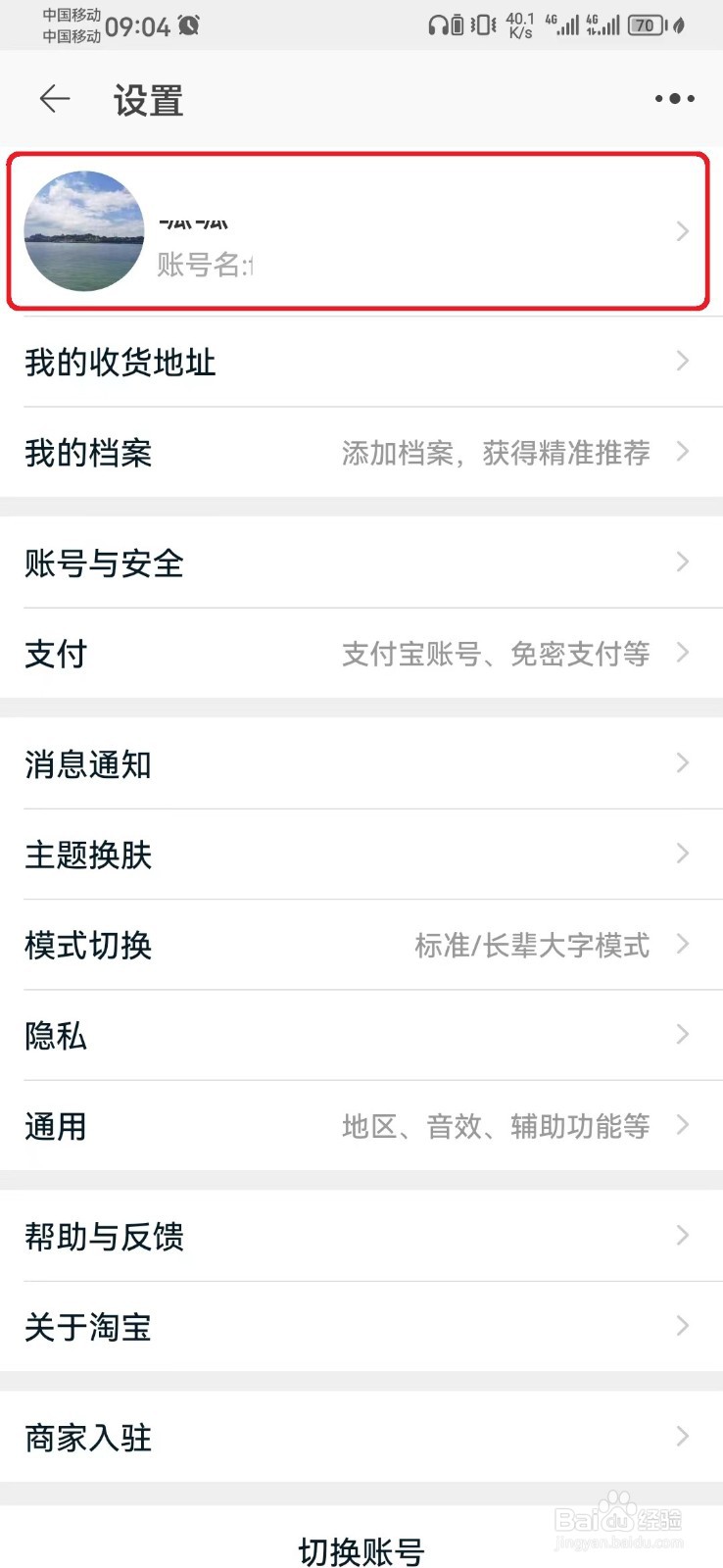Expand the 关于淘宝 row chevron
This screenshot has width=723, height=1568.
683,1327
